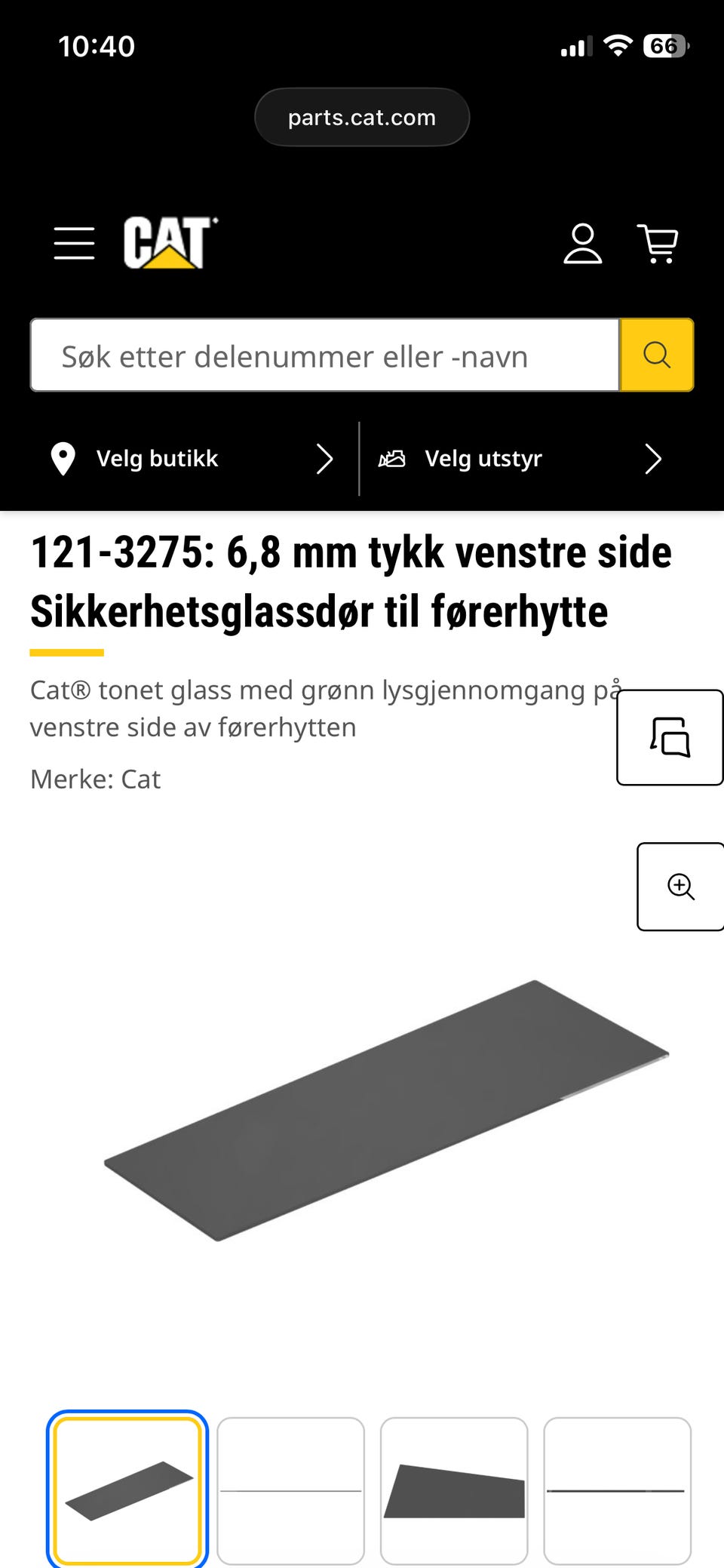Select the equipment icon next to Velg utstyr
Image resolution: width=724 pixels, height=1568 pixels.
tap(391, 458)
